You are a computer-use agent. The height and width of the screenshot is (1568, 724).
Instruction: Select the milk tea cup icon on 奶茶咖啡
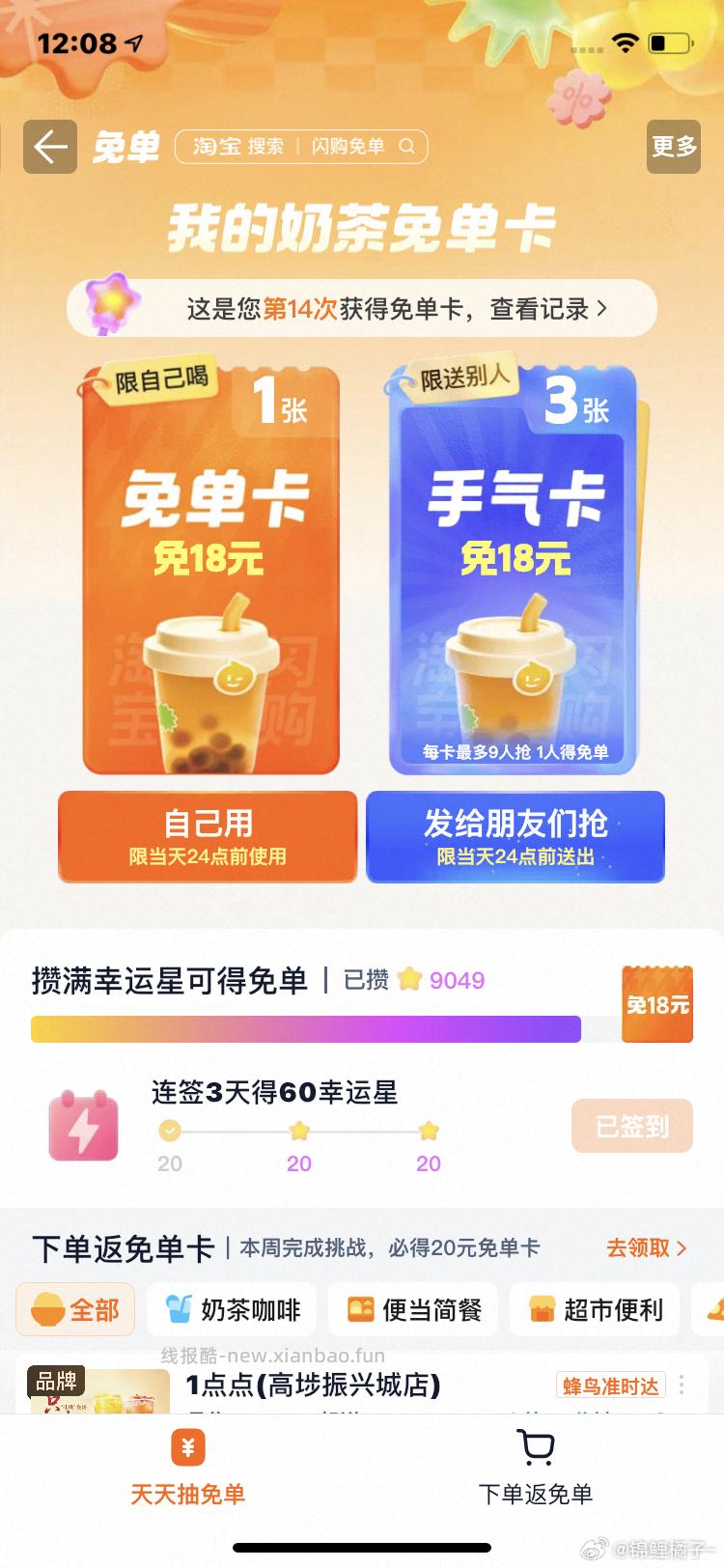(179, 1309)
